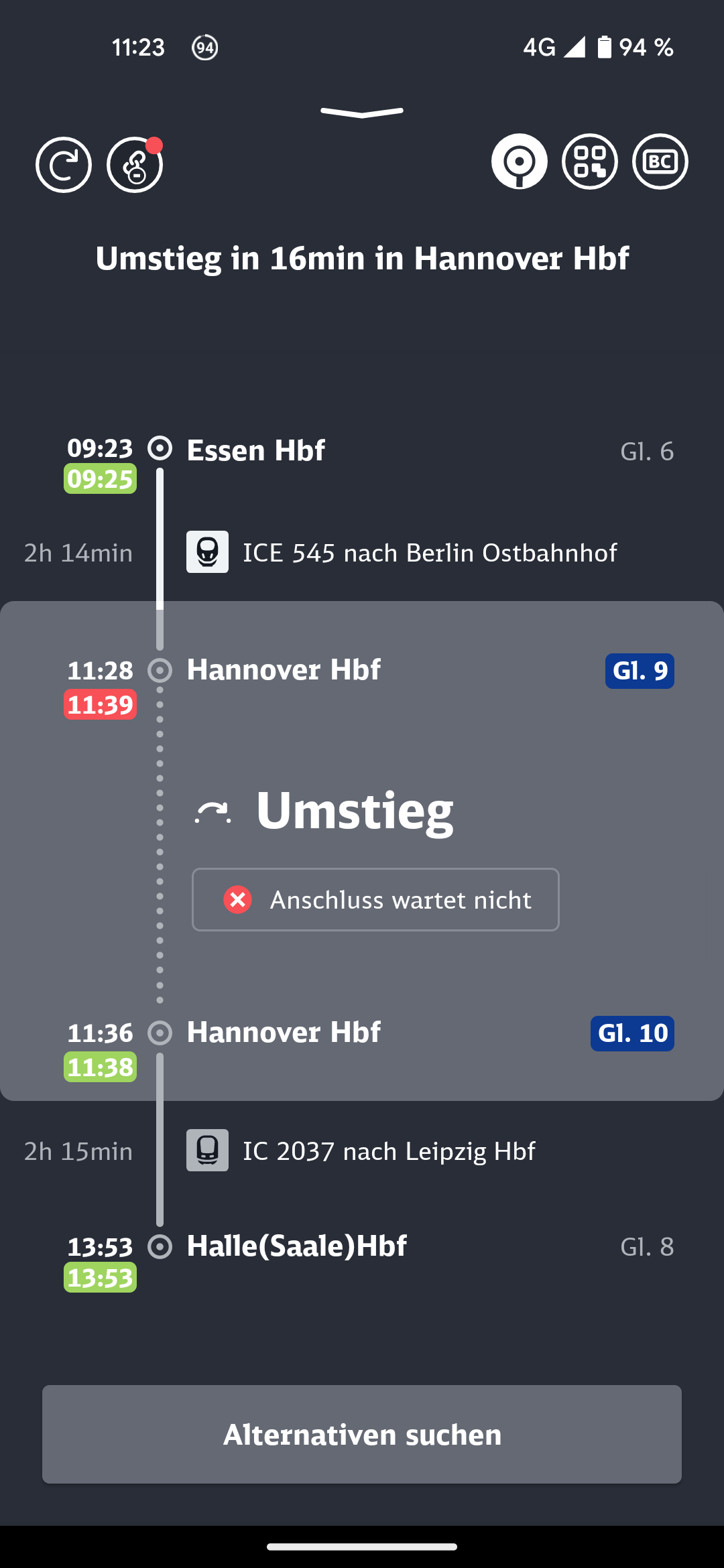
Task: Open the comfort check-in icon
Action: click(135, 165)
